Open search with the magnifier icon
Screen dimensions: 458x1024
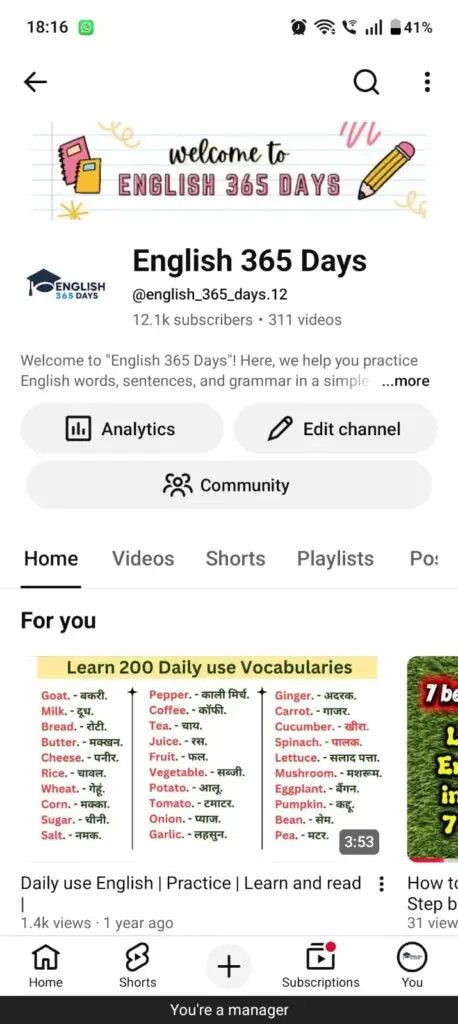pos(366,82)
